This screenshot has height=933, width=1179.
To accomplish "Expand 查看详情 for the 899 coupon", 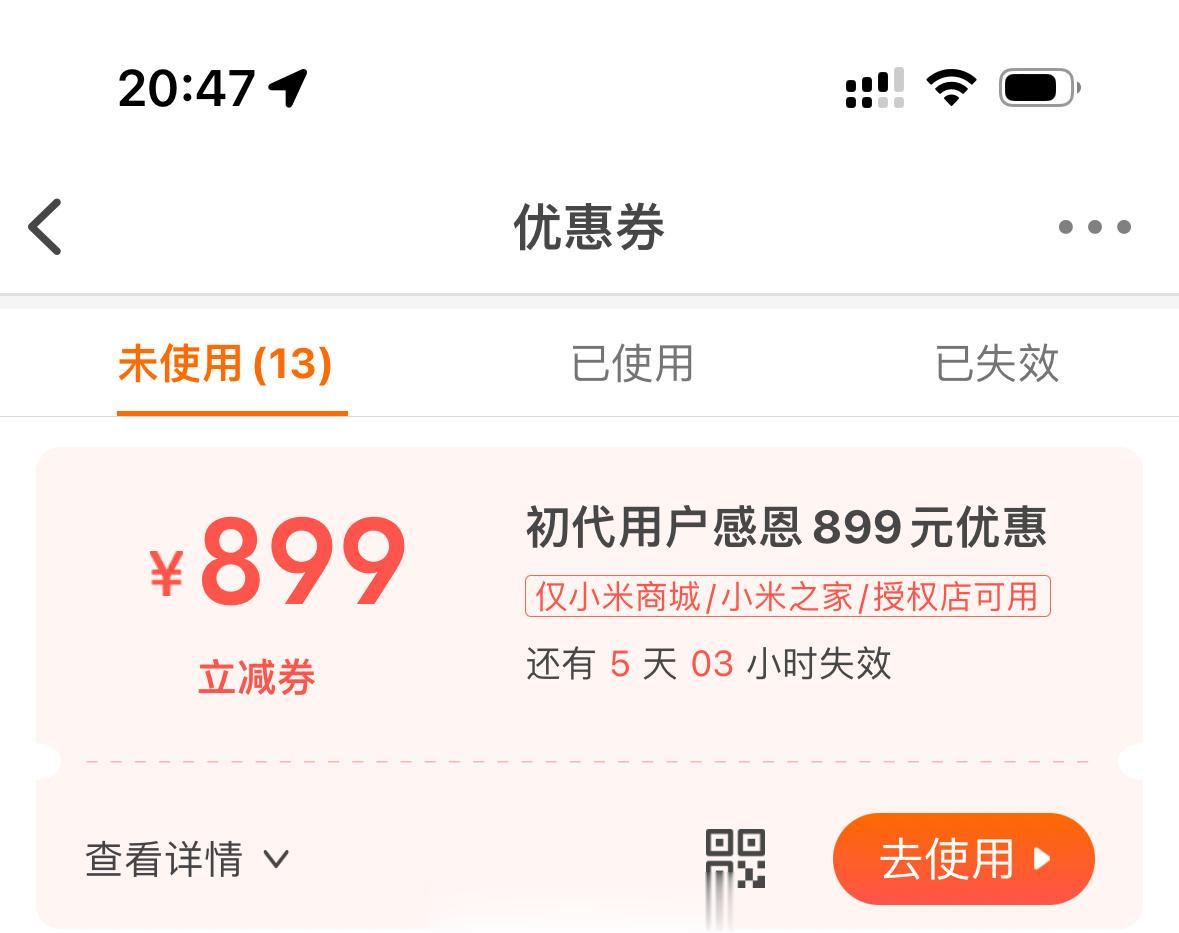I will 187,859.
